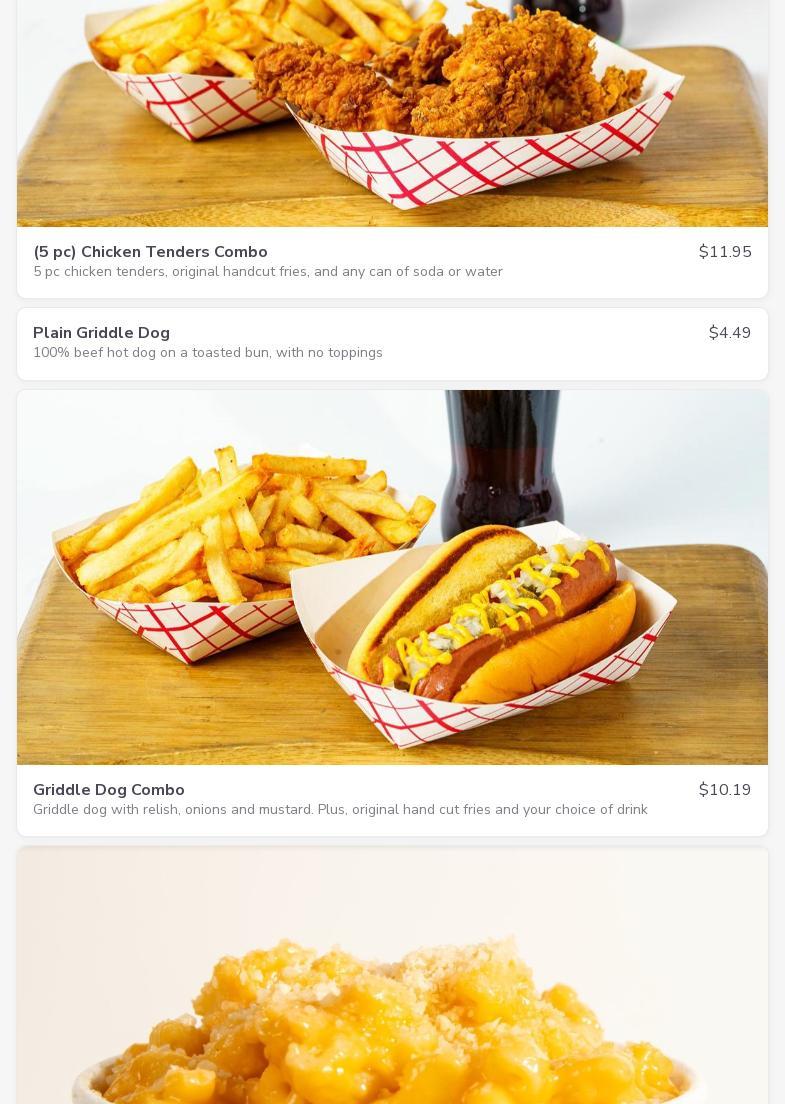This screenshot has height=1104, width=785.
Task: Open the Griddle Dog Combo card
Action: pos(109,790)
